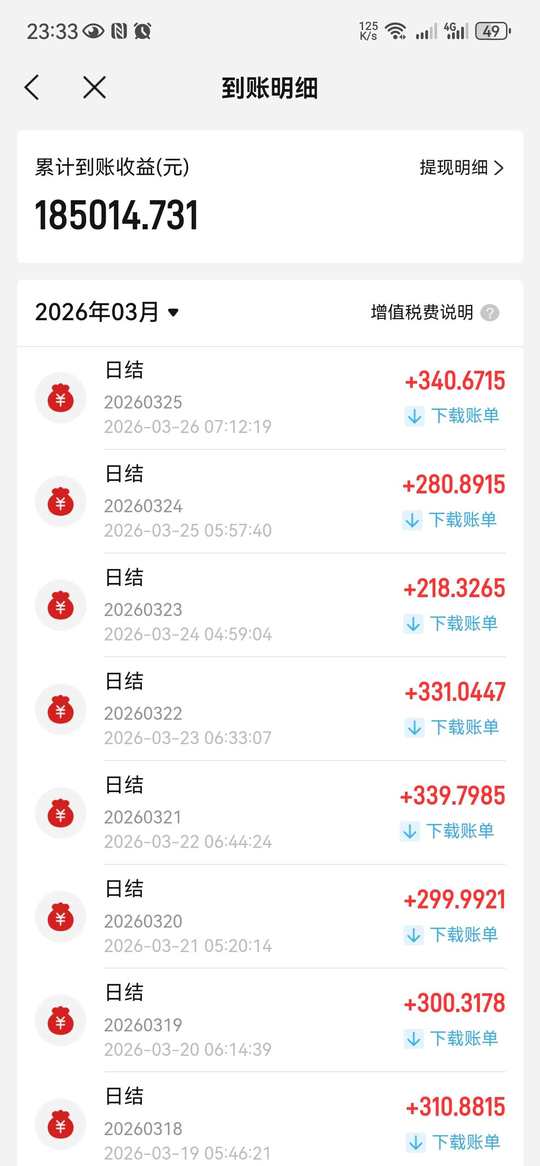Download the bill for 20260322
This screenshot has height=1166, width=540.
[x=452, y=727]
